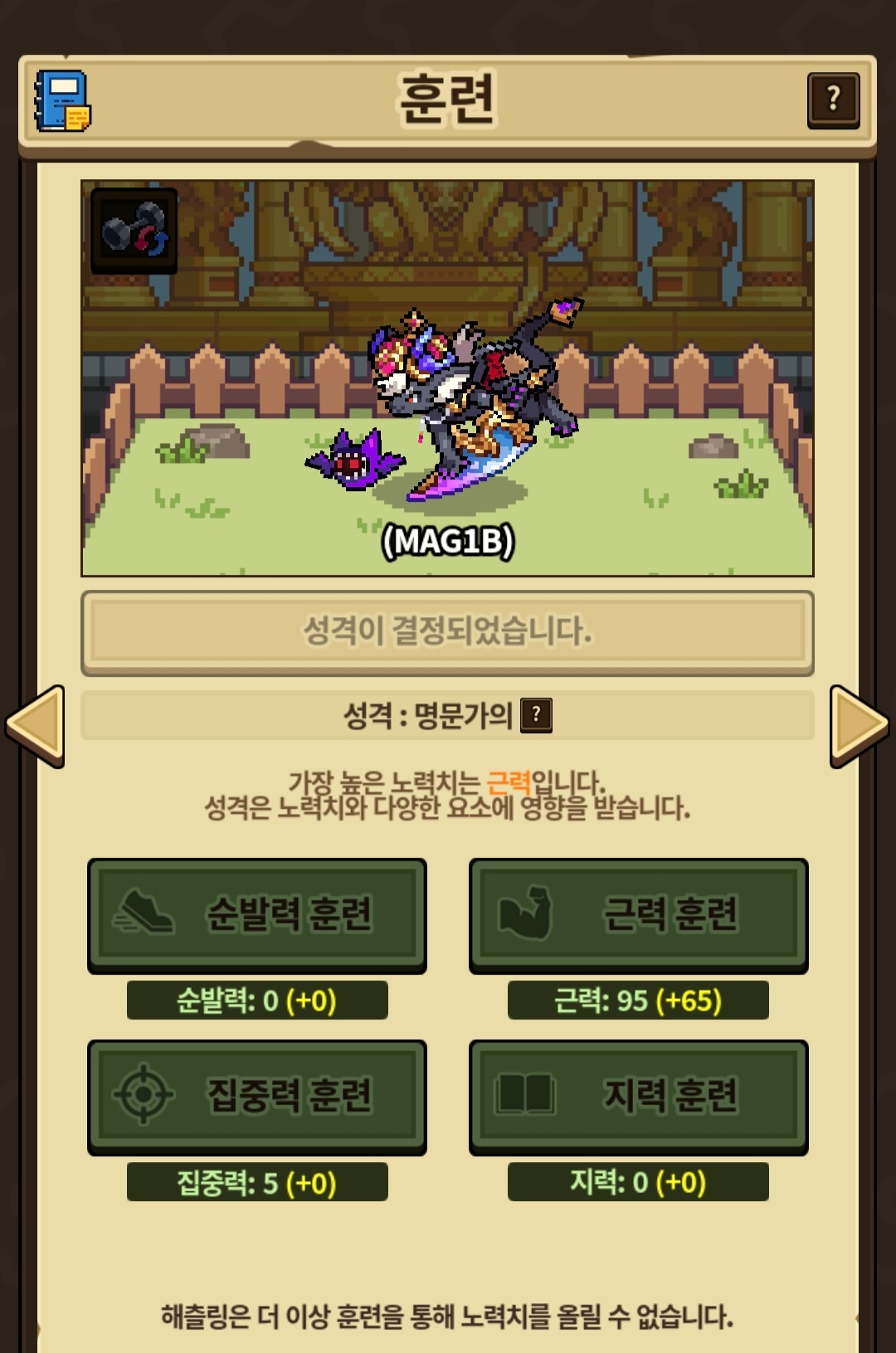The height and width of the screenshot is (1353, 896).
Task: Tap the dumbbell swap icon on the training scene
Action: (134, 231)
